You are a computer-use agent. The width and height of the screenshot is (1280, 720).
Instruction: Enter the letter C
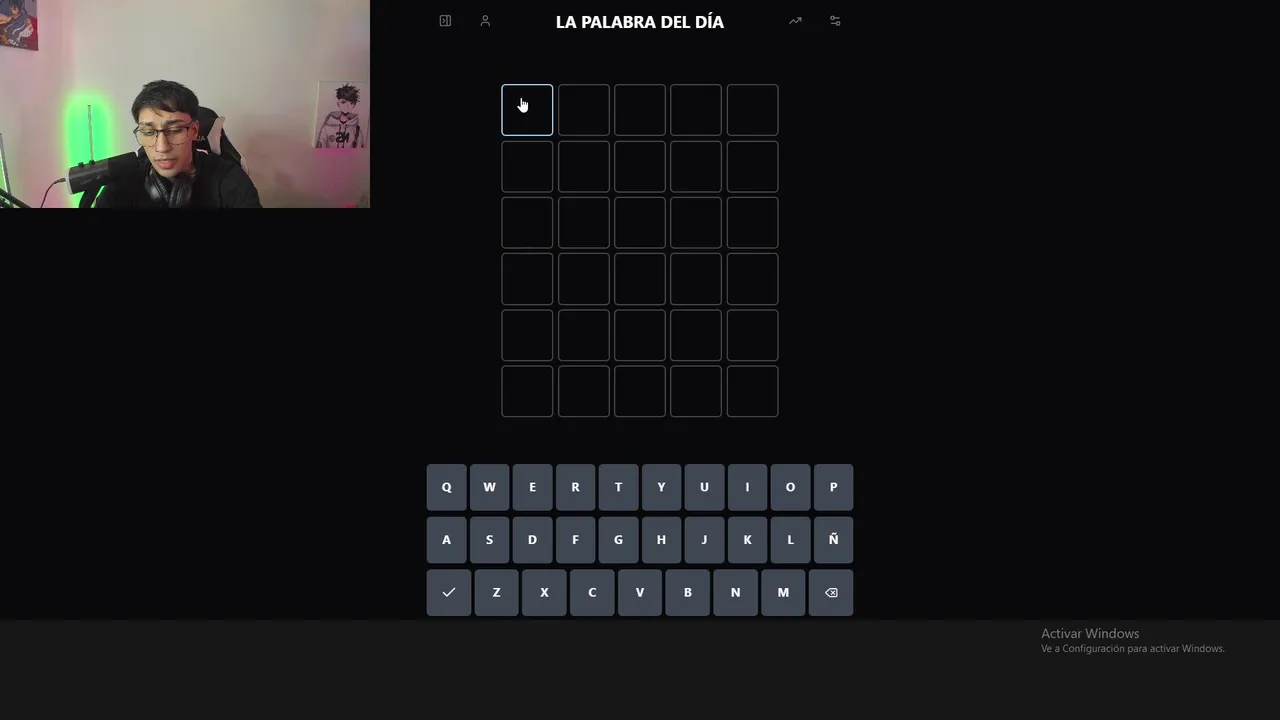(592, 593)
